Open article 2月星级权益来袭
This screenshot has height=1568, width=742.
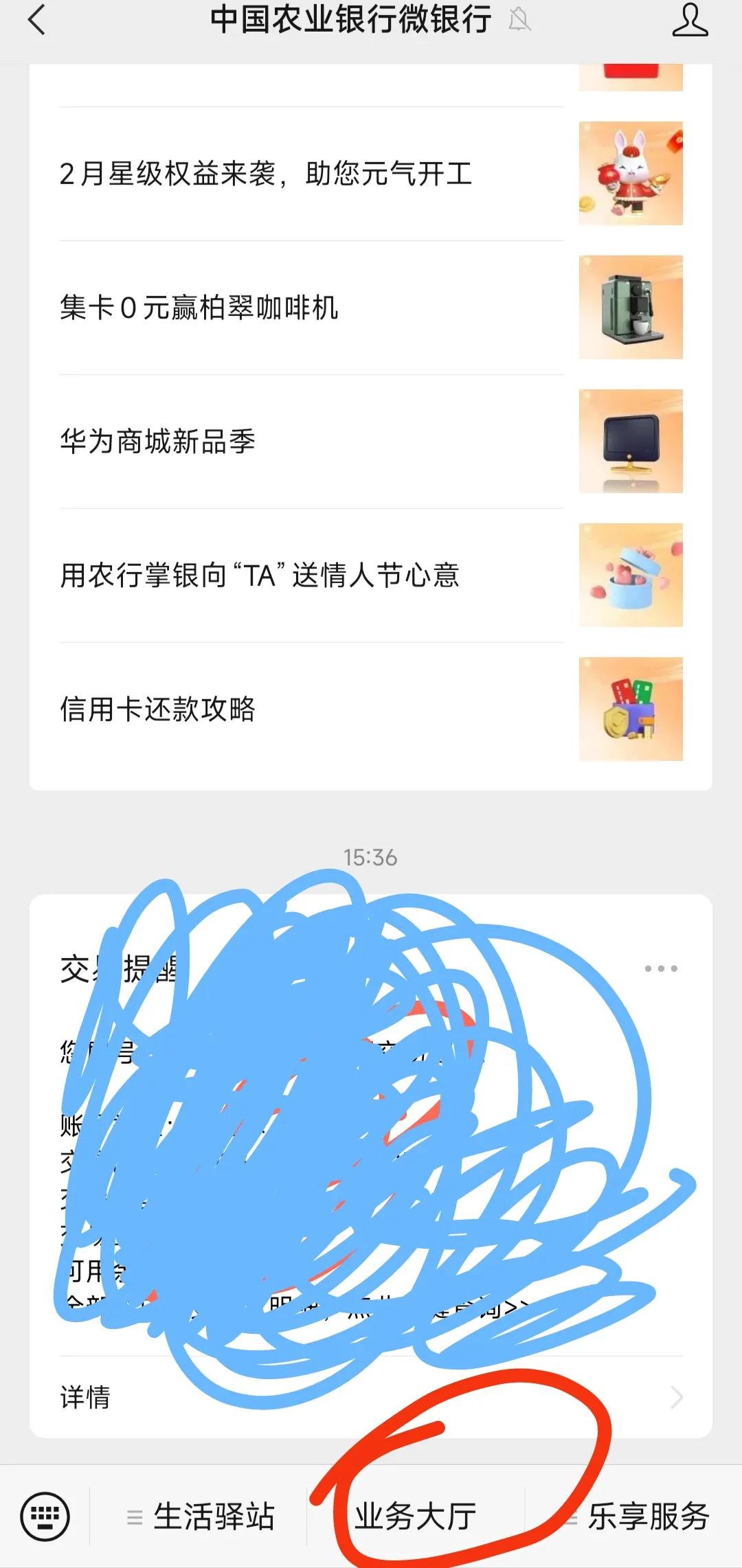[265, 174]
